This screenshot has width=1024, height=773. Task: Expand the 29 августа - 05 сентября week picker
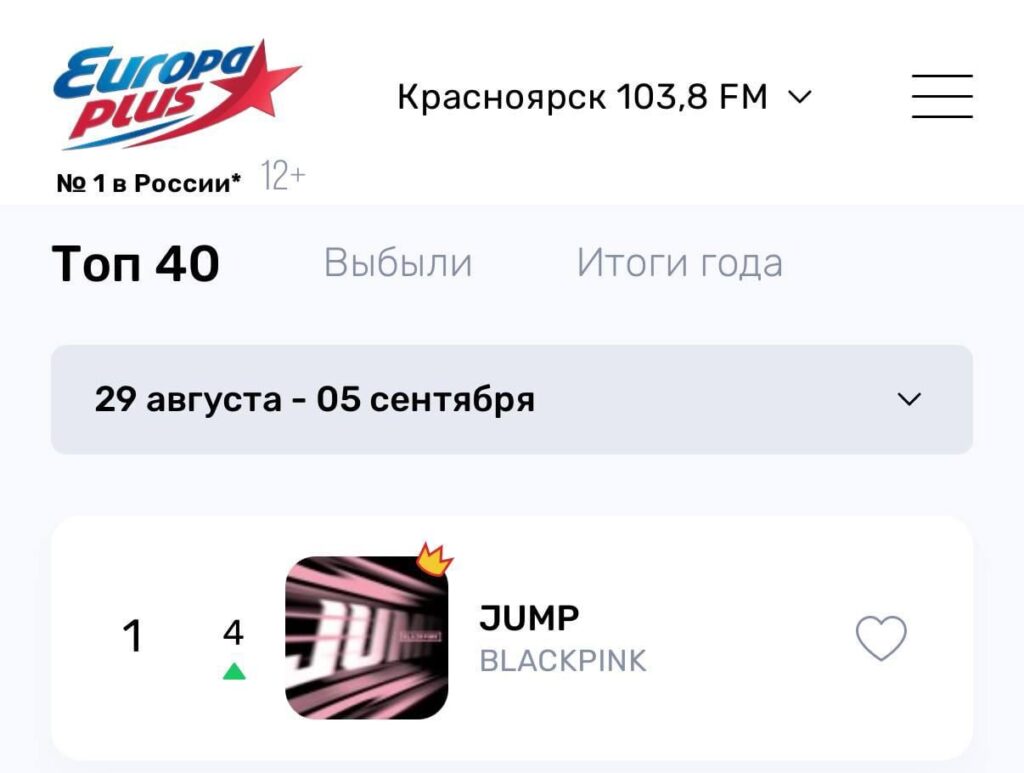coord(511,400)
